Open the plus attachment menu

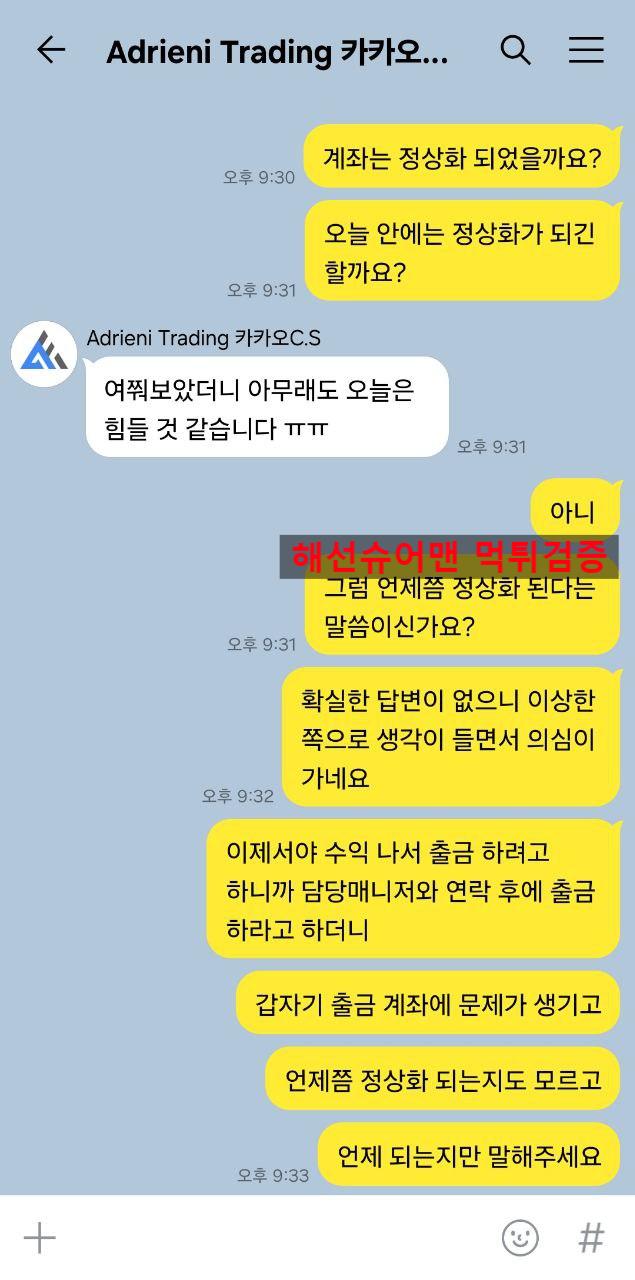point(40,1238)
